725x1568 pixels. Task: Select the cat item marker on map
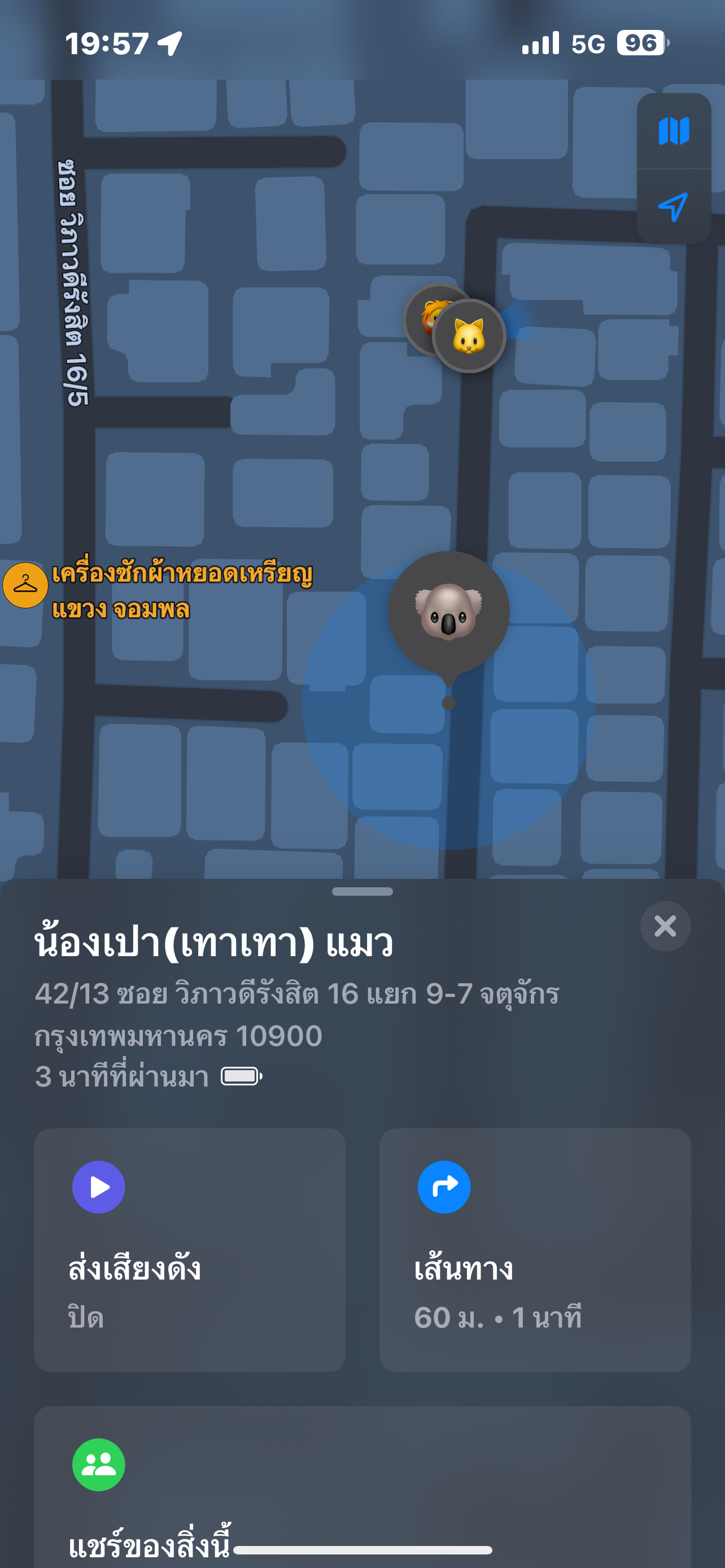pyautogui.click(x=469, y=336)
